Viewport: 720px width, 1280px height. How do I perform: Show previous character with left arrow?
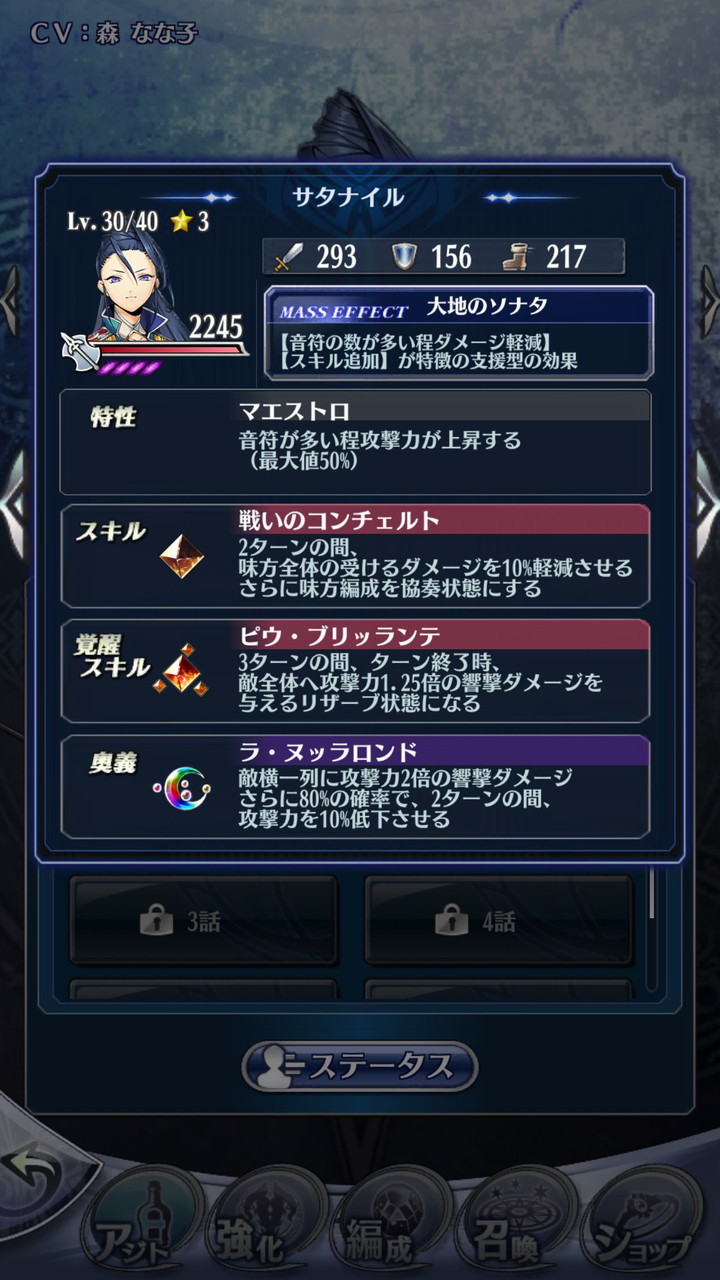point(11,505)
